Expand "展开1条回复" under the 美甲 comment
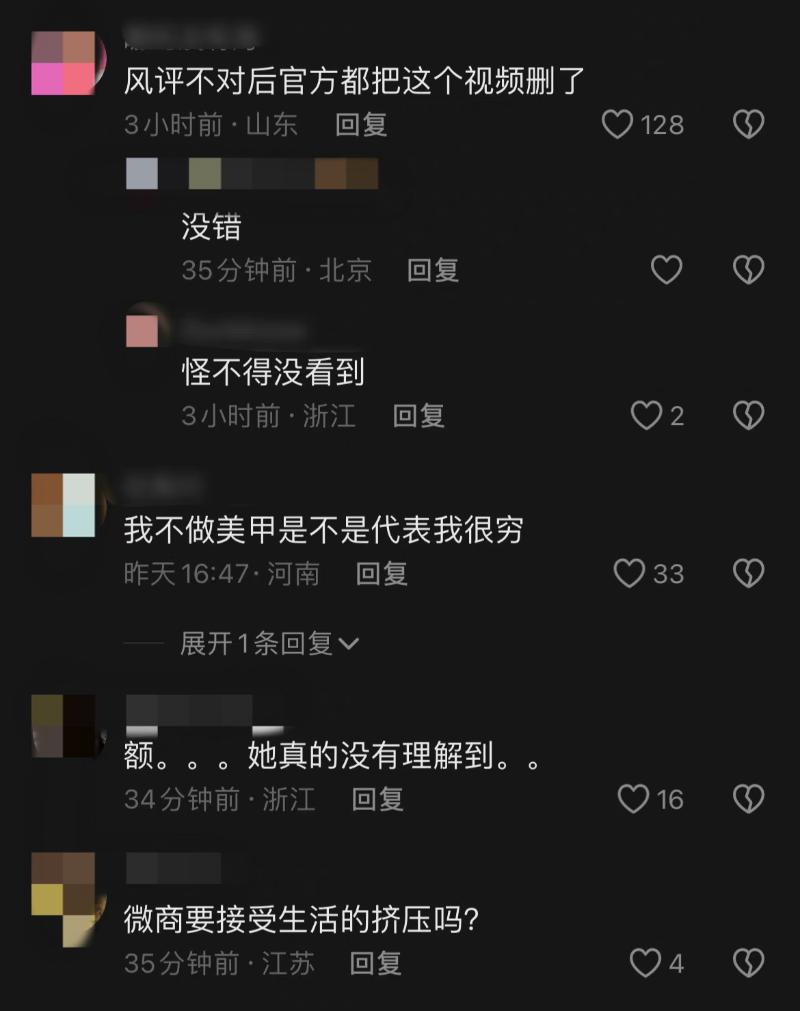Viewport: 800px width, 1011px height. coord(268,644)
